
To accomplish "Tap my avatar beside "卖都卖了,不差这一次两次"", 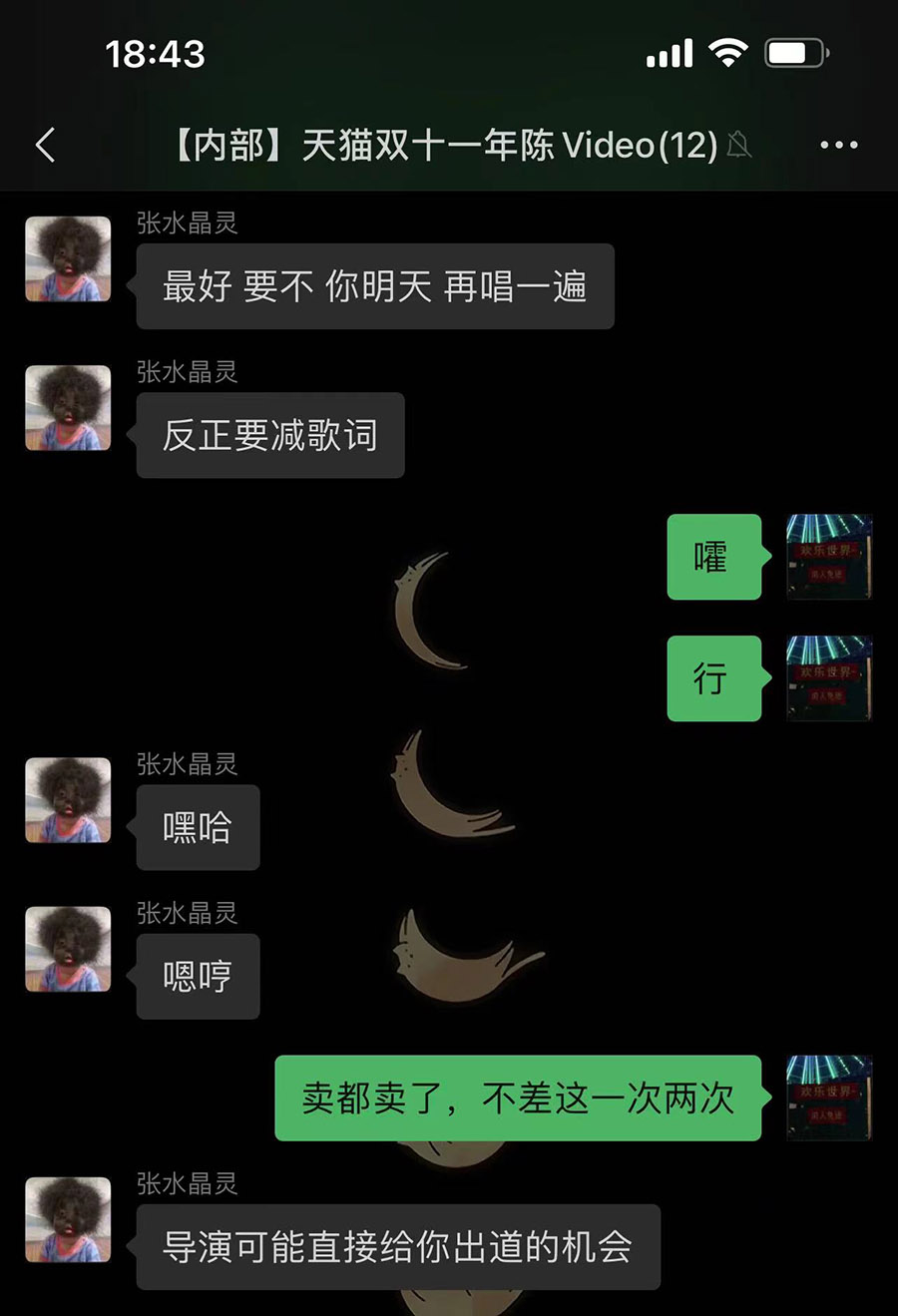I will [x=829, y=1097].
